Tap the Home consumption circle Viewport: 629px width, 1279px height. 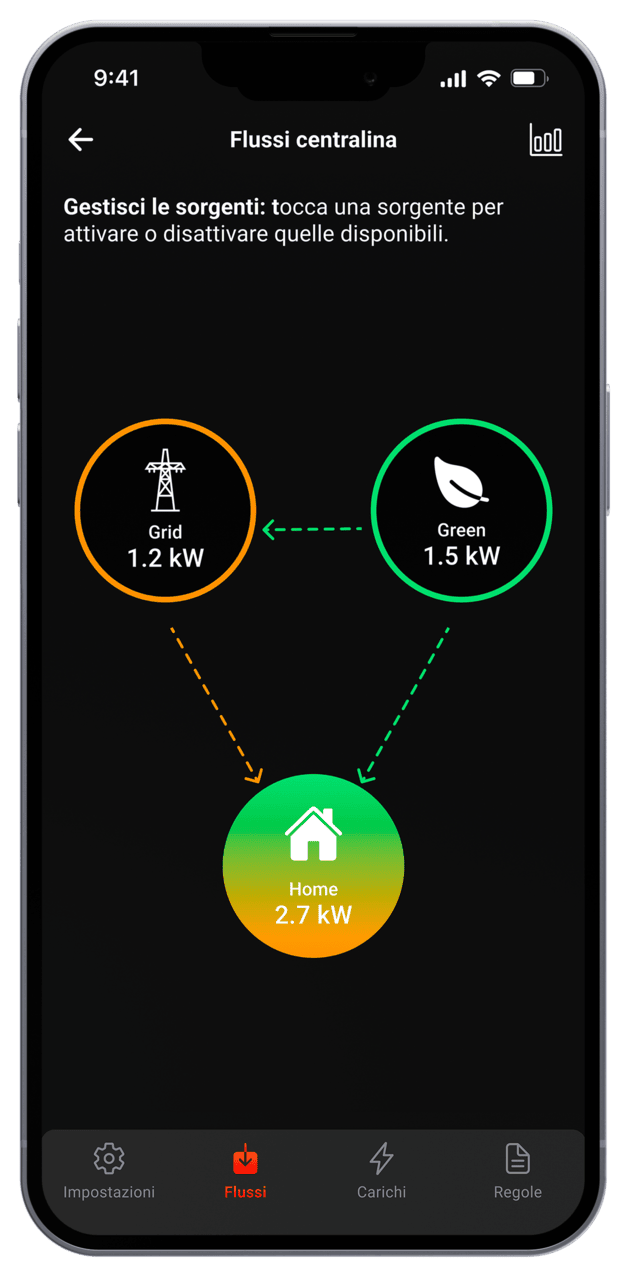[313, 866]
